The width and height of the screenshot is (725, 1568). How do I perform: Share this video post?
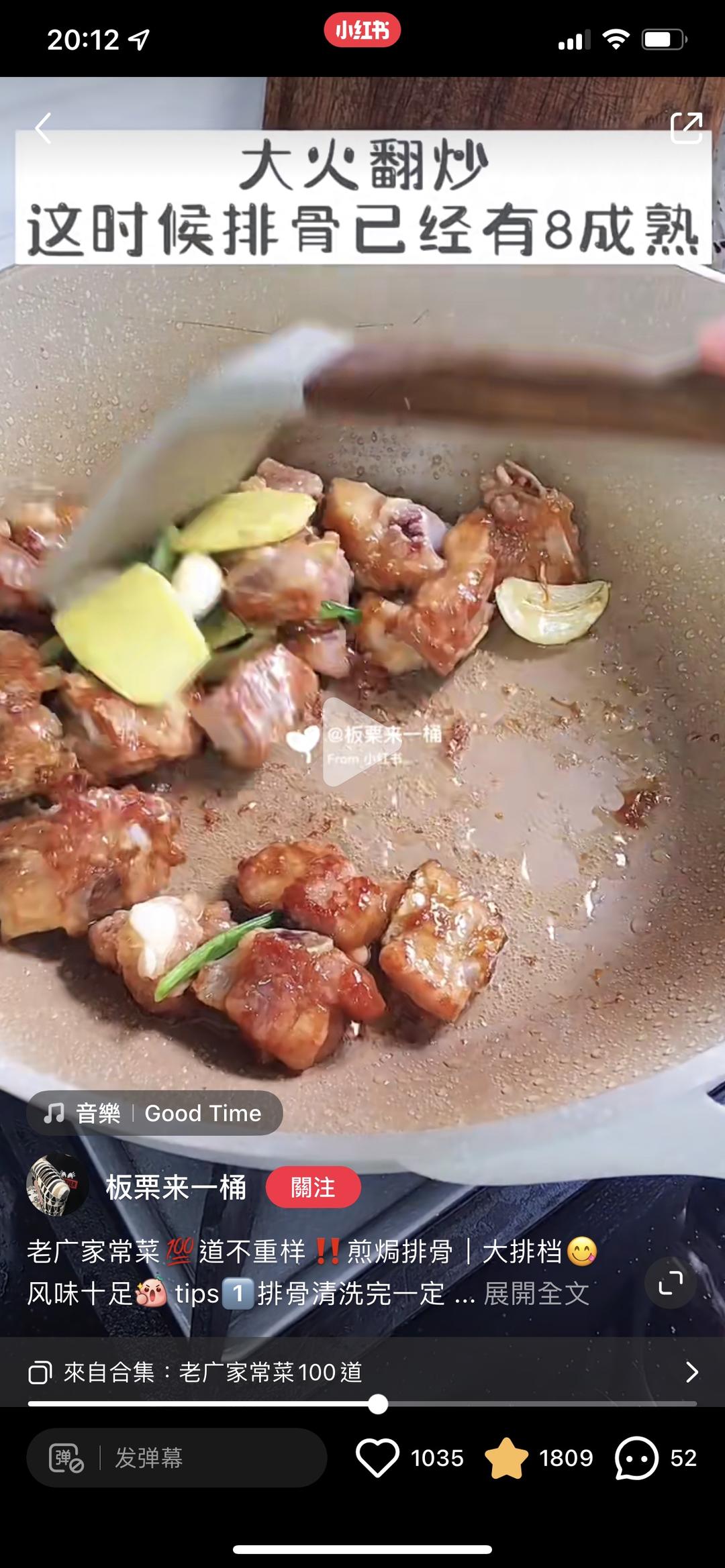click(686, 127)
